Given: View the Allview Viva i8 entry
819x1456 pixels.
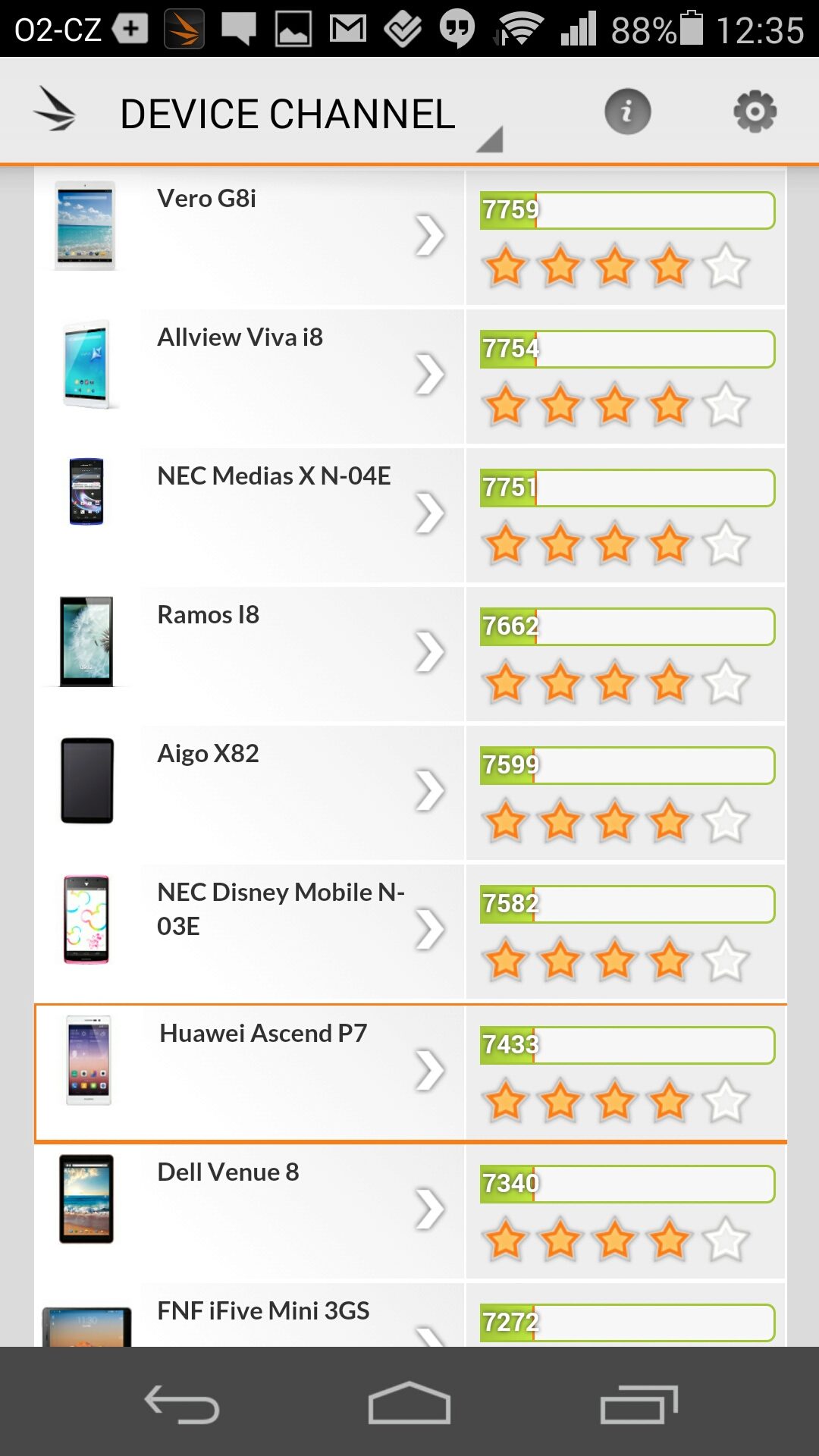Looking at the screenshot, I should point(410,376).
